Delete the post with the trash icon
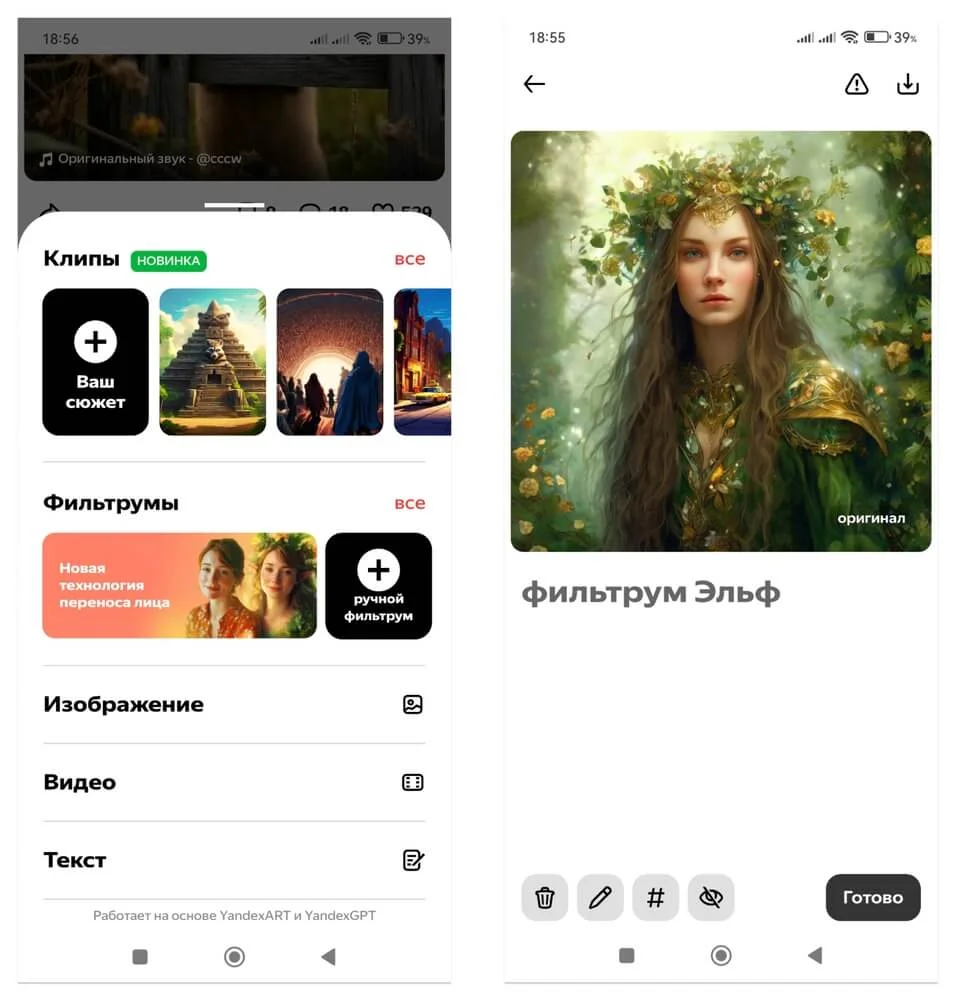 click(x=545, y=898)
